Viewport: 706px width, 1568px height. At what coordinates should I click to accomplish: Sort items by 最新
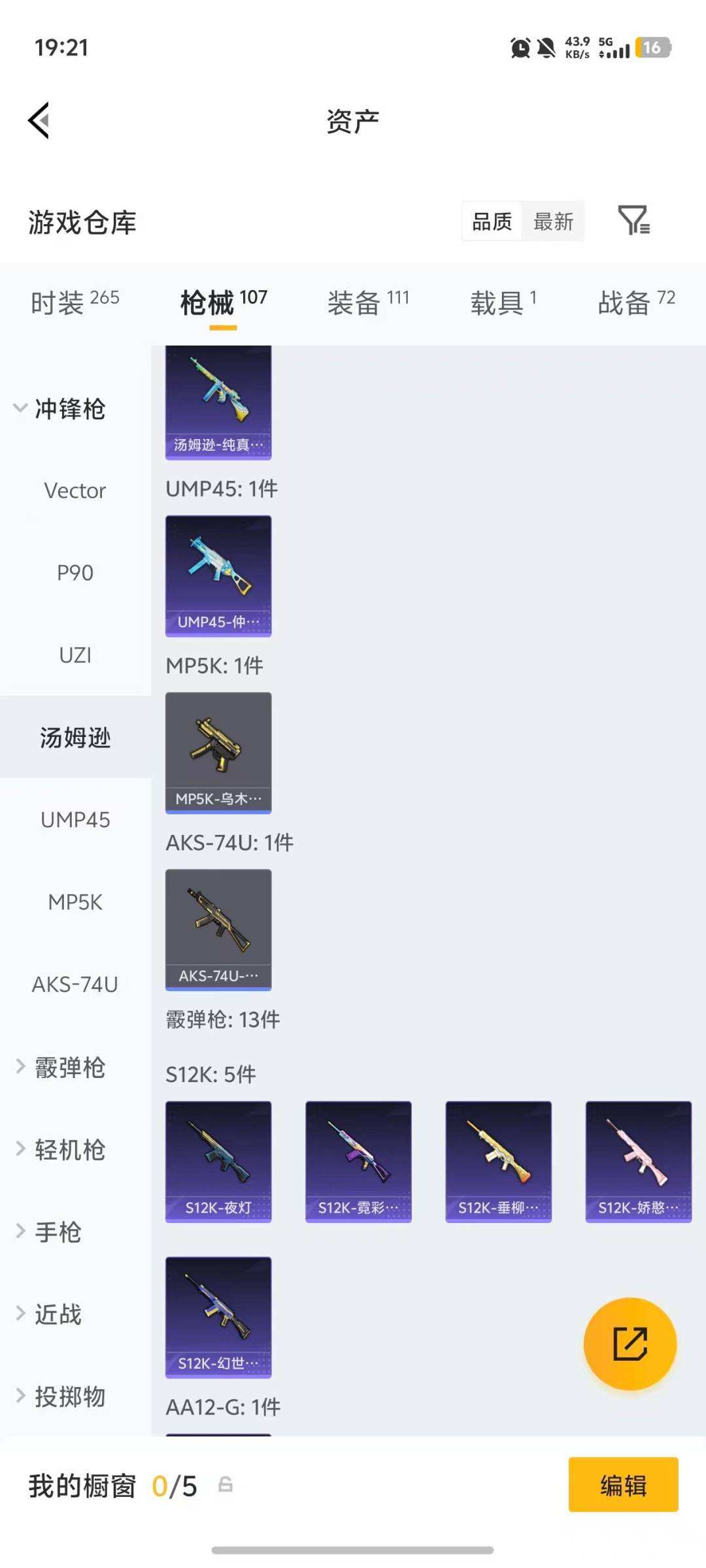pyautogui.click(x=553, y=222)
